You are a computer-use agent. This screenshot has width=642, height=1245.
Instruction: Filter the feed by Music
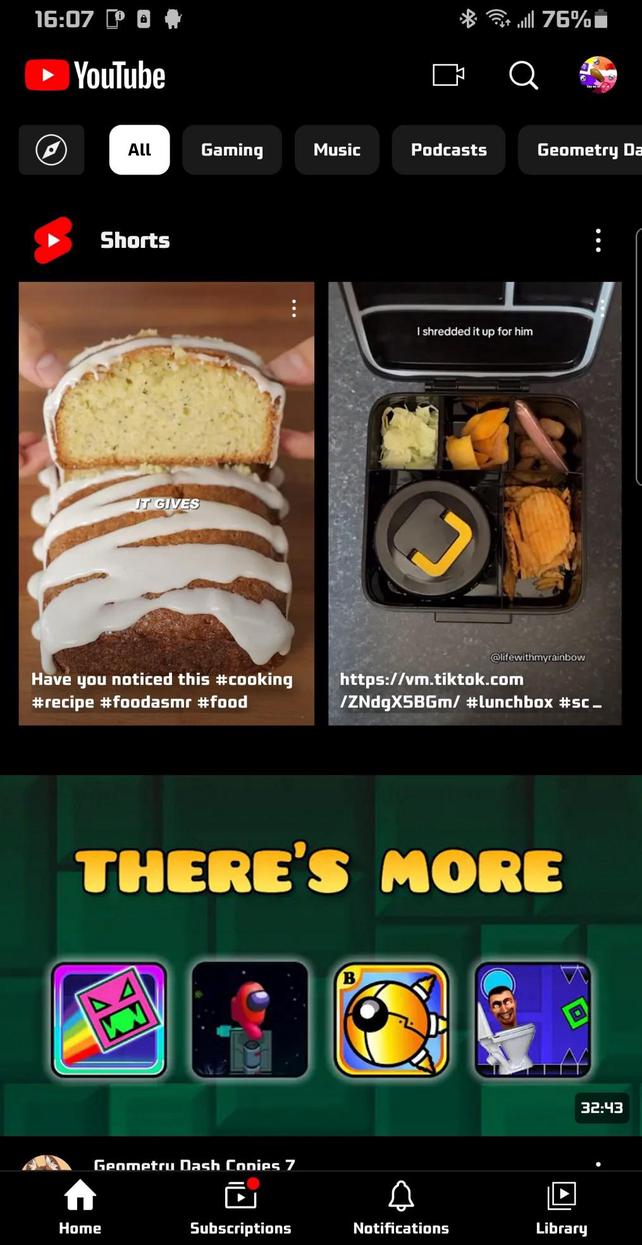(x=336, y=150)
